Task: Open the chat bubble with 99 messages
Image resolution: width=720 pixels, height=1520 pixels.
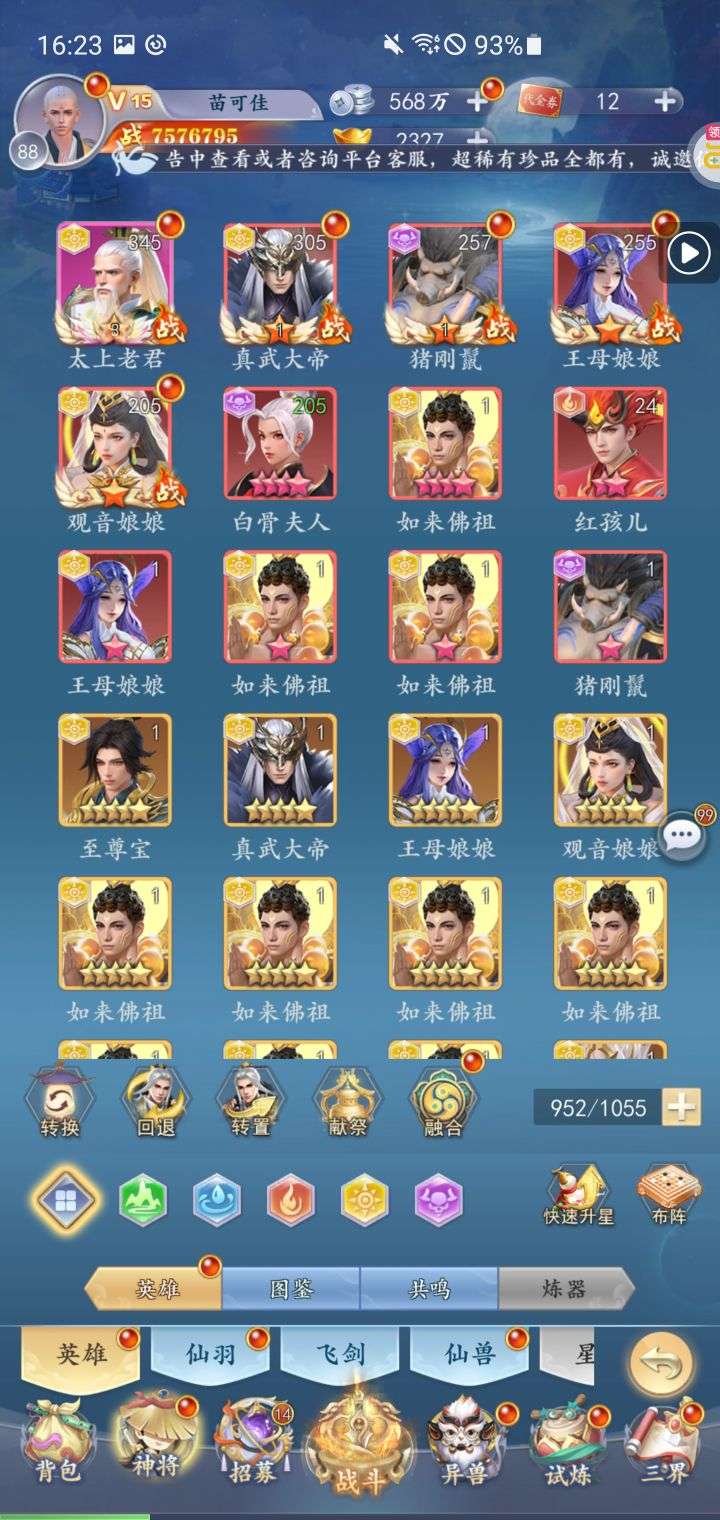Action: click(684, 835)
